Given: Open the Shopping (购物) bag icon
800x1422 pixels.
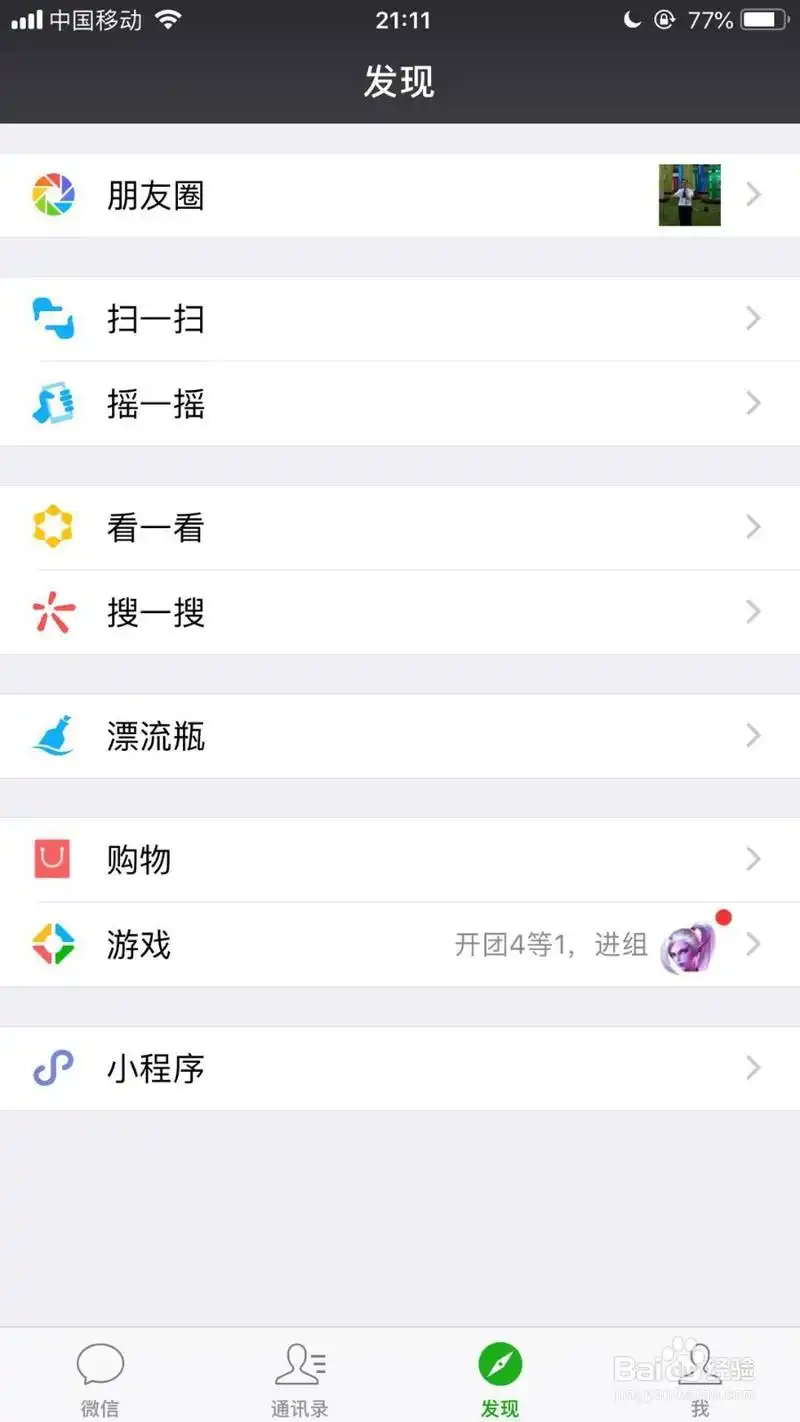Looking at the screenshot, I should point(54,859).
